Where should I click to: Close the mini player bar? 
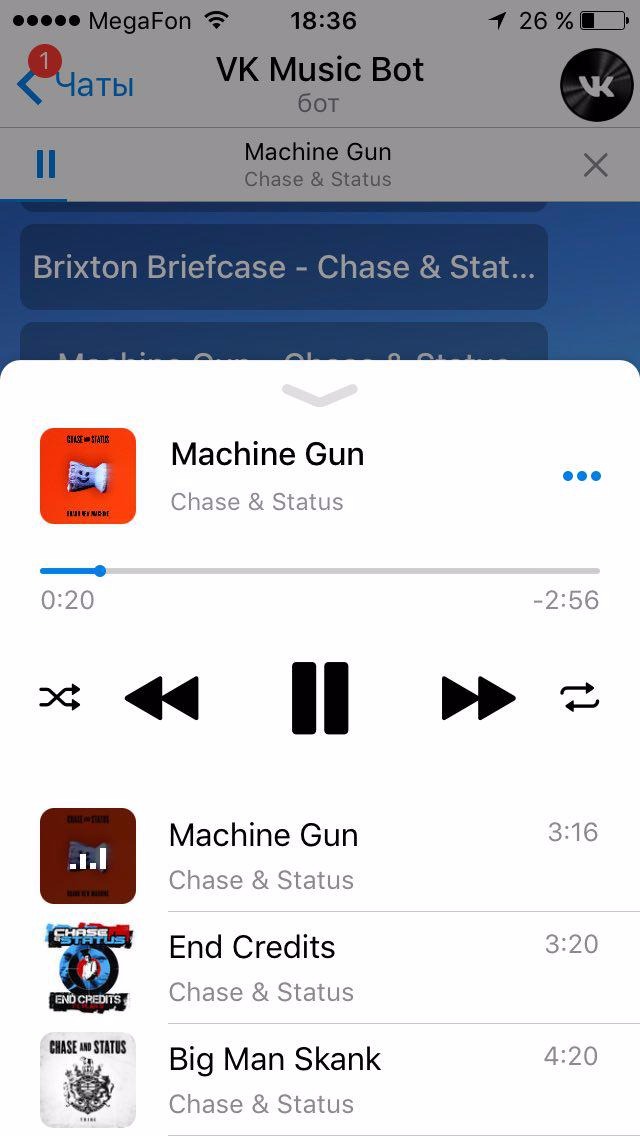(x=595, y=165)
